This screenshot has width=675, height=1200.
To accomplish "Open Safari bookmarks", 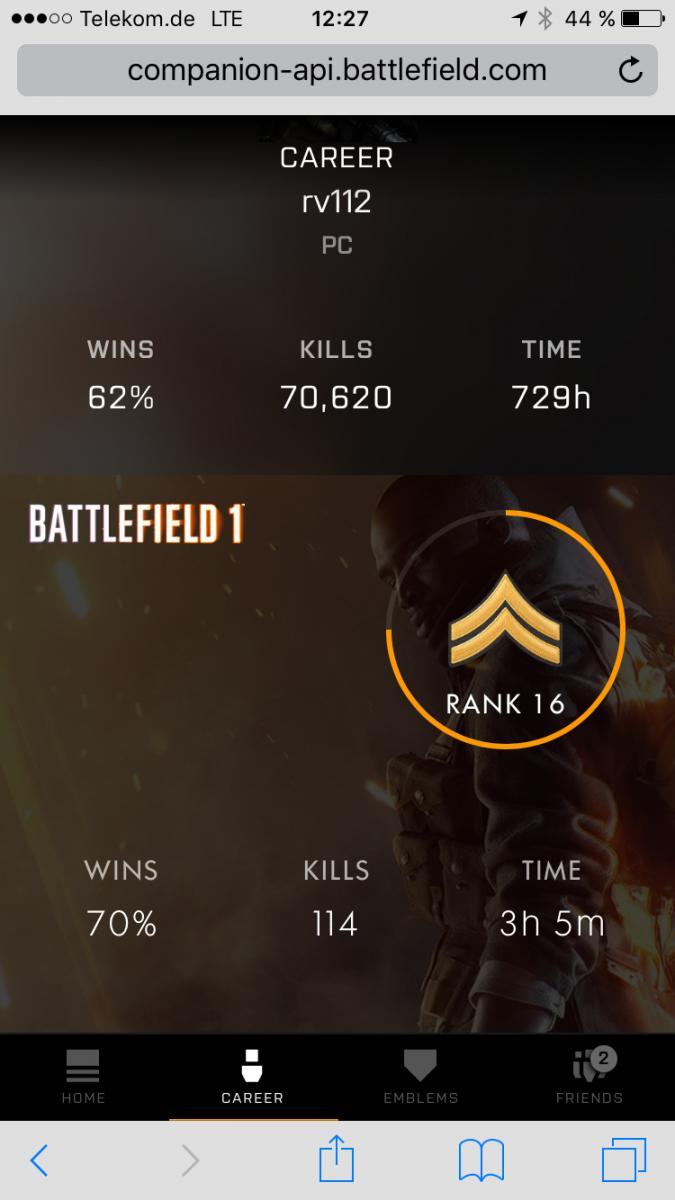I will 481,1160.
